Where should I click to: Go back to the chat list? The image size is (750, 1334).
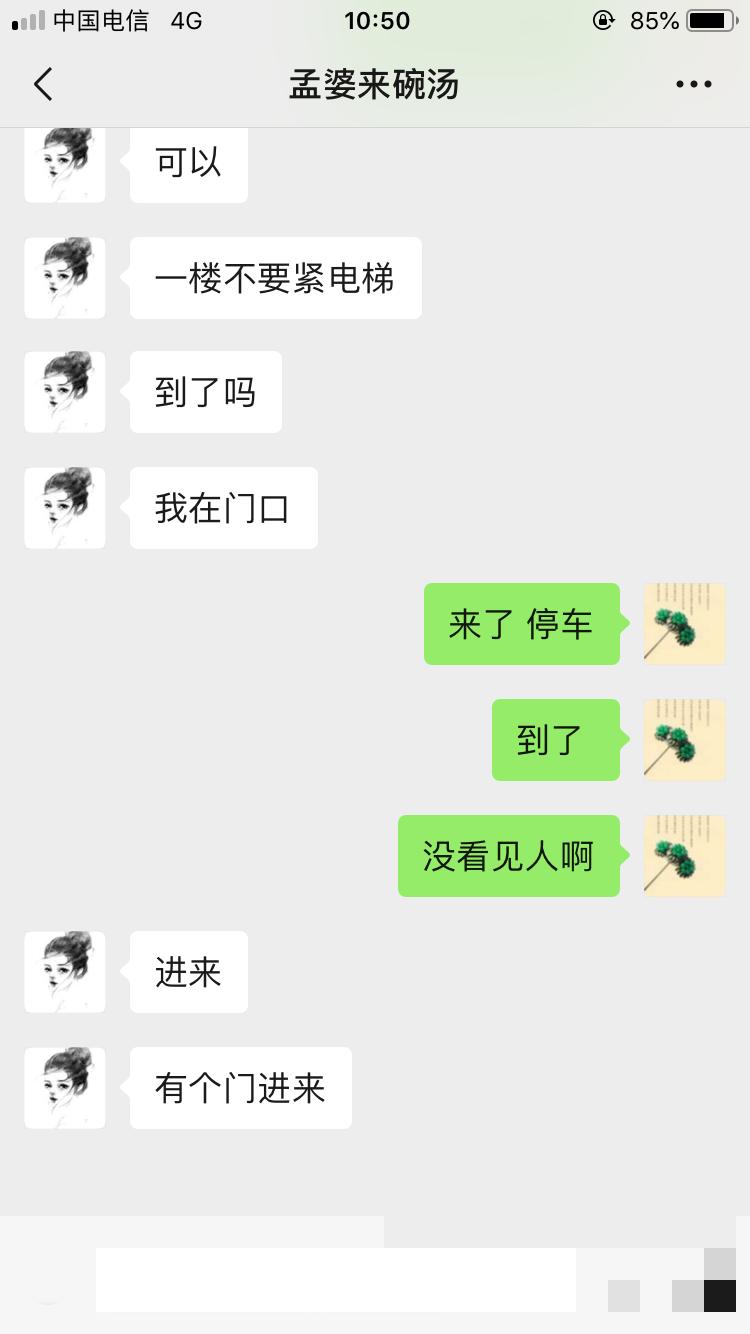tap(43, 85)
